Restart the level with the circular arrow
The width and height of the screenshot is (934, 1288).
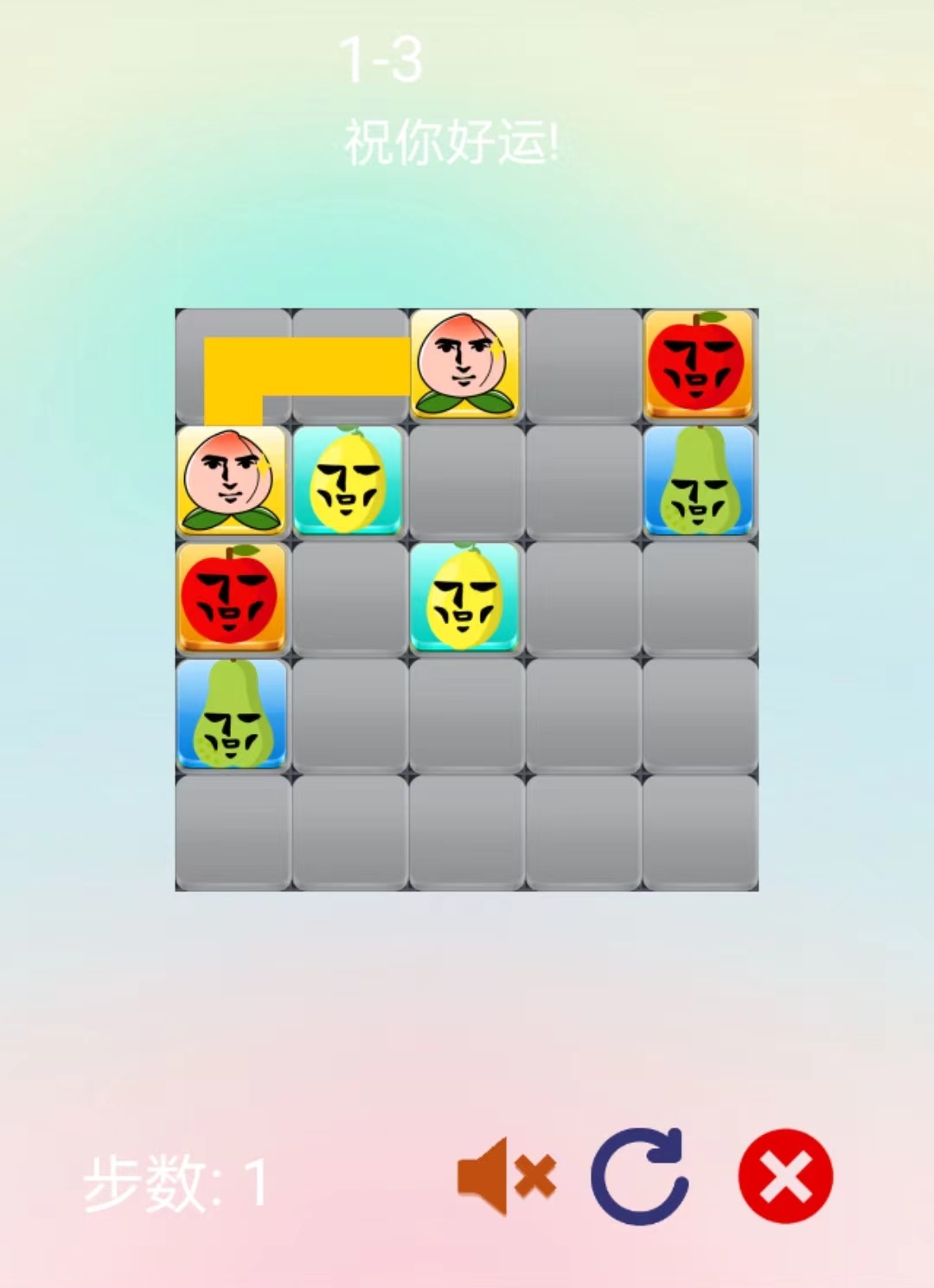pyautogui.click(x=640, y=1176)
